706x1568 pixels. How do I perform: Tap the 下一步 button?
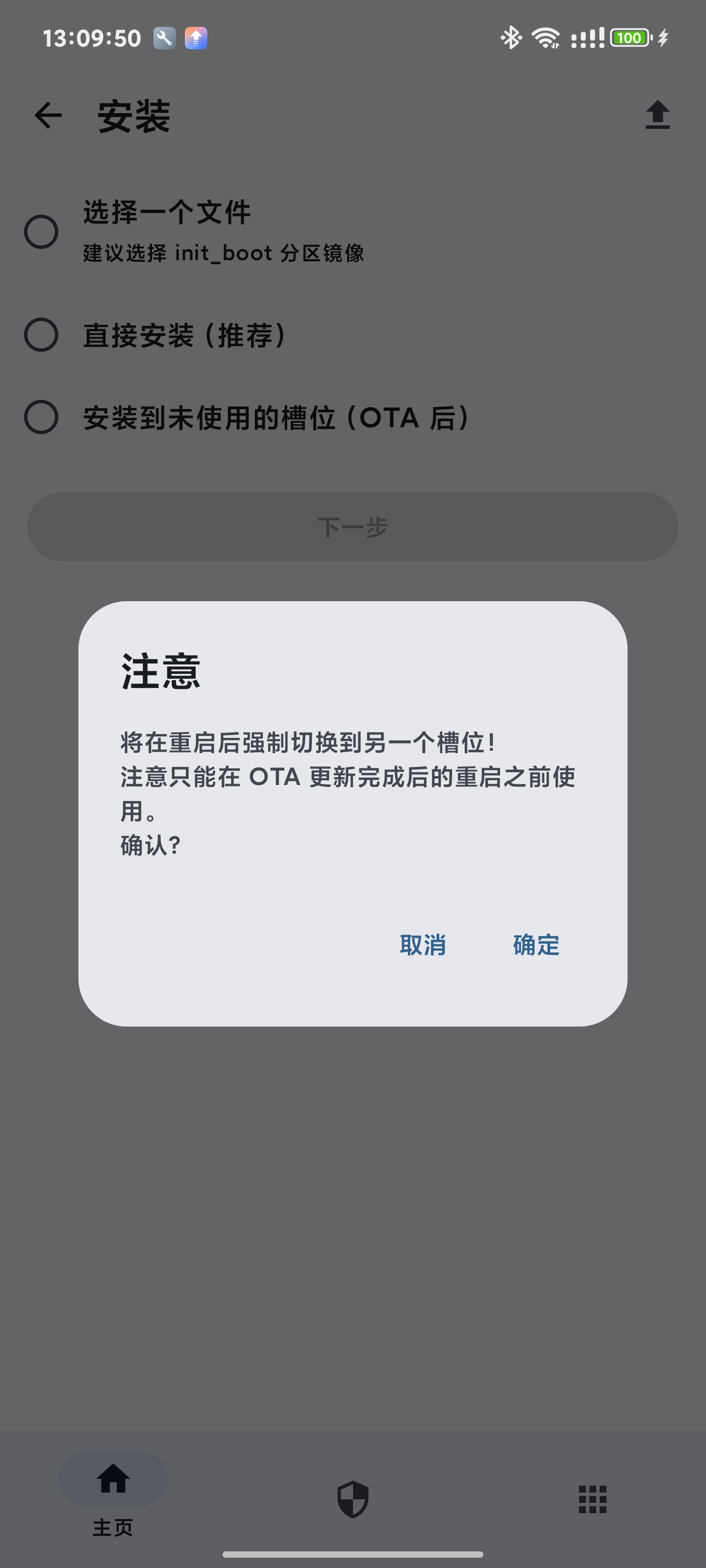[353, 527]
